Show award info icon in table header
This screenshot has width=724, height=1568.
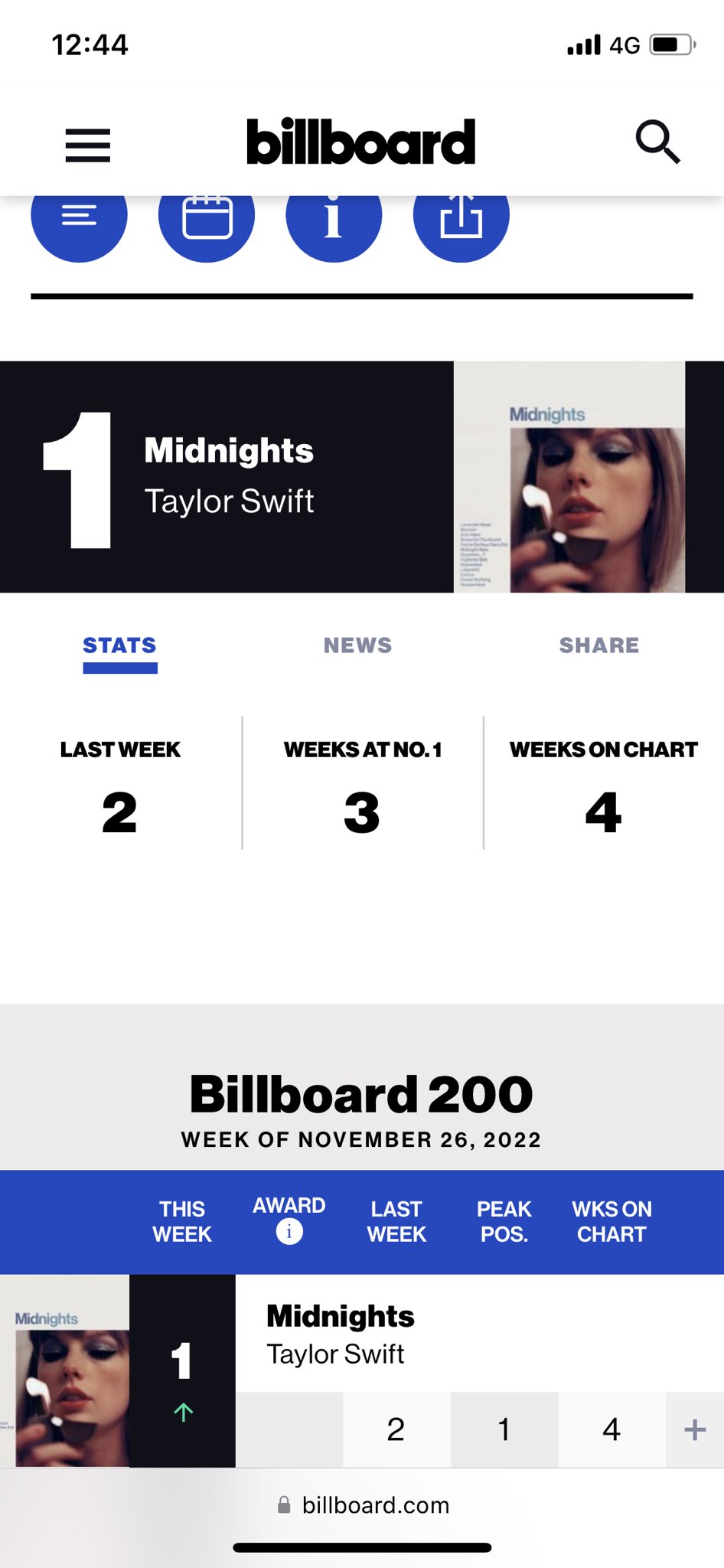[289, 1232]
